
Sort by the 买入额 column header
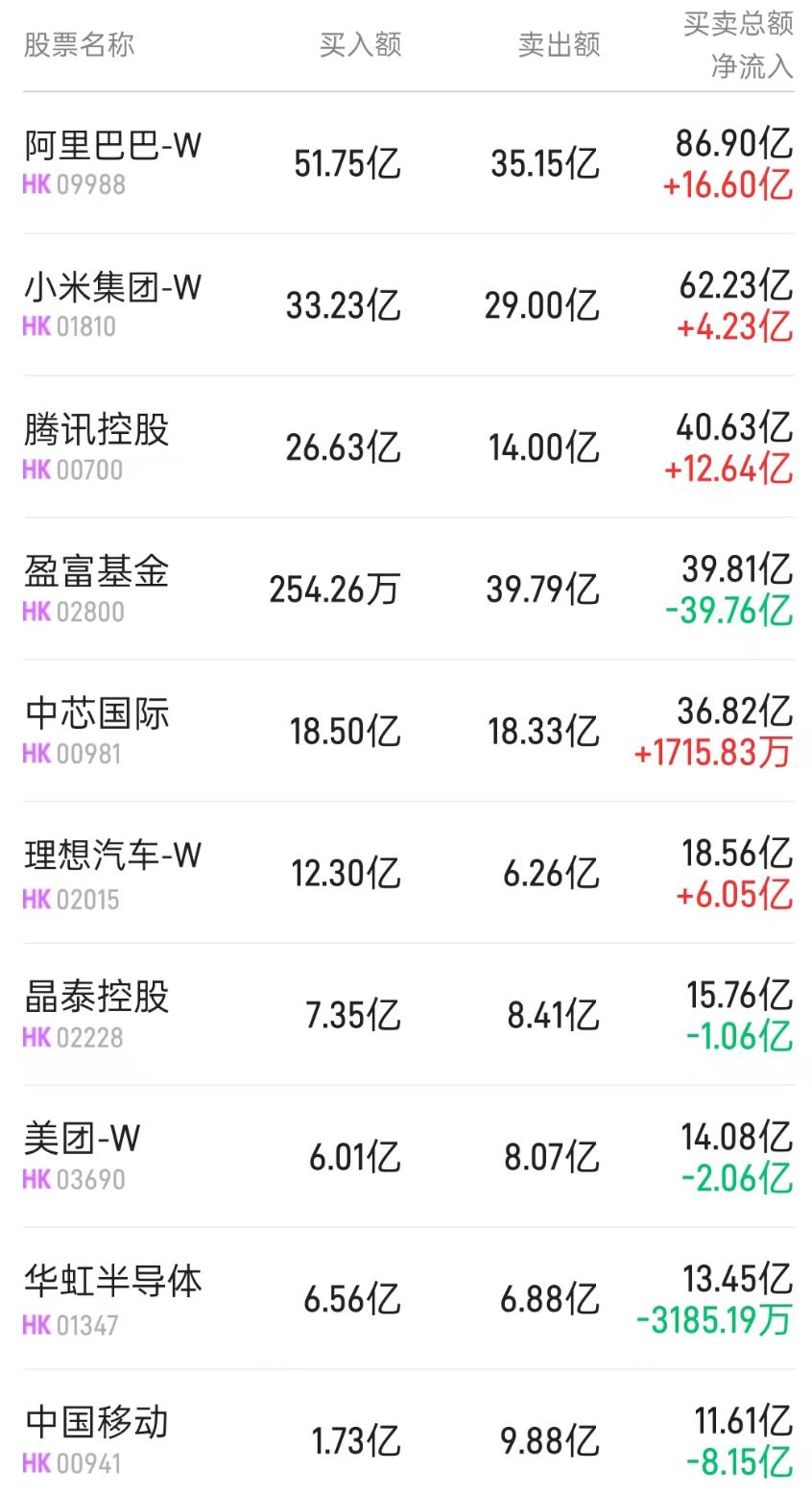(361, 44)
